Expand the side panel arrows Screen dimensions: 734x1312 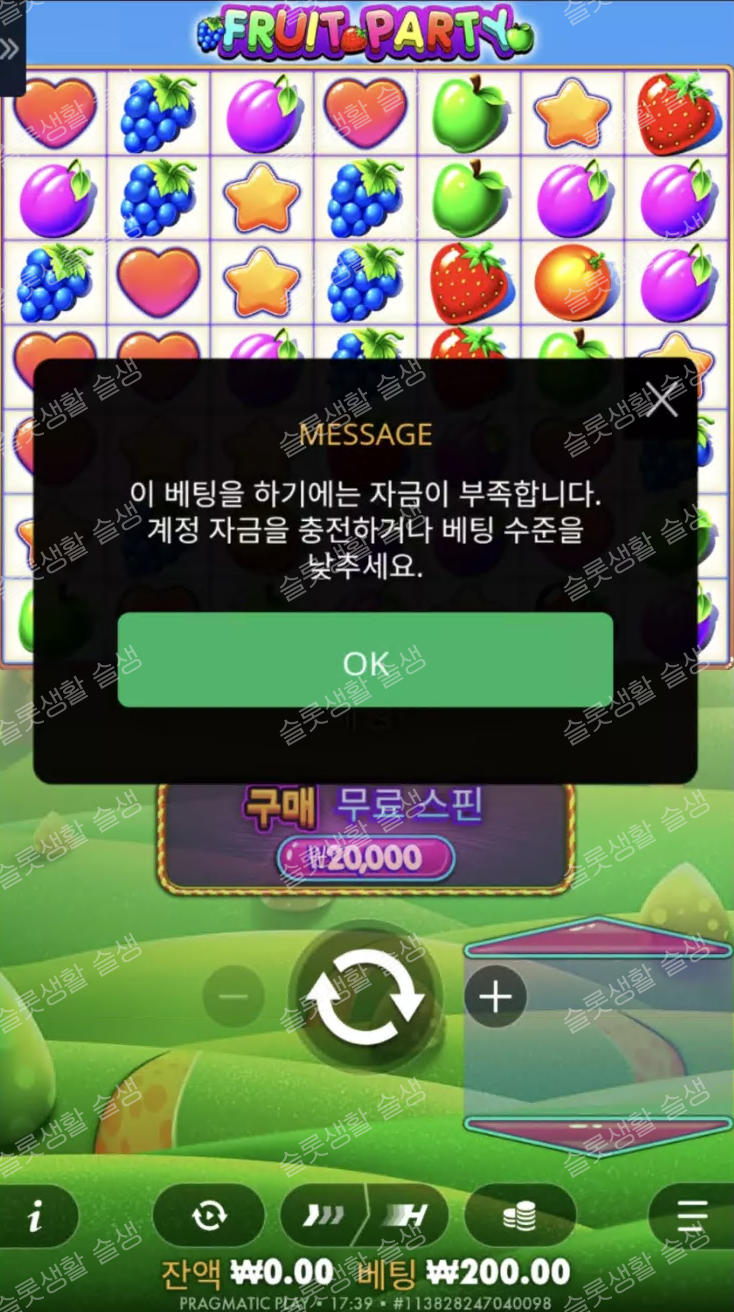(x=11, y=50)
